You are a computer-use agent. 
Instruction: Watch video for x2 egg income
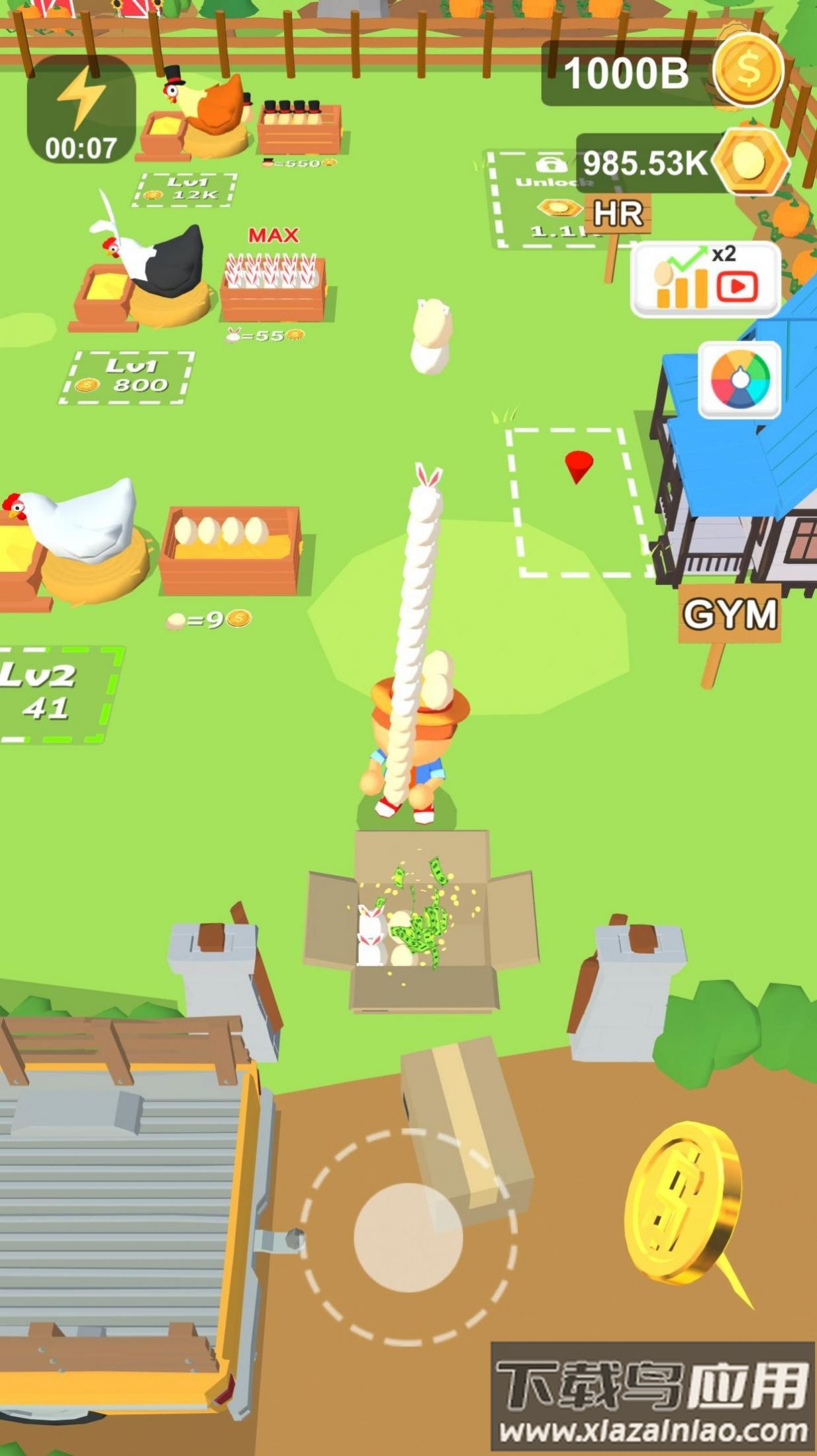click(705, 280)
